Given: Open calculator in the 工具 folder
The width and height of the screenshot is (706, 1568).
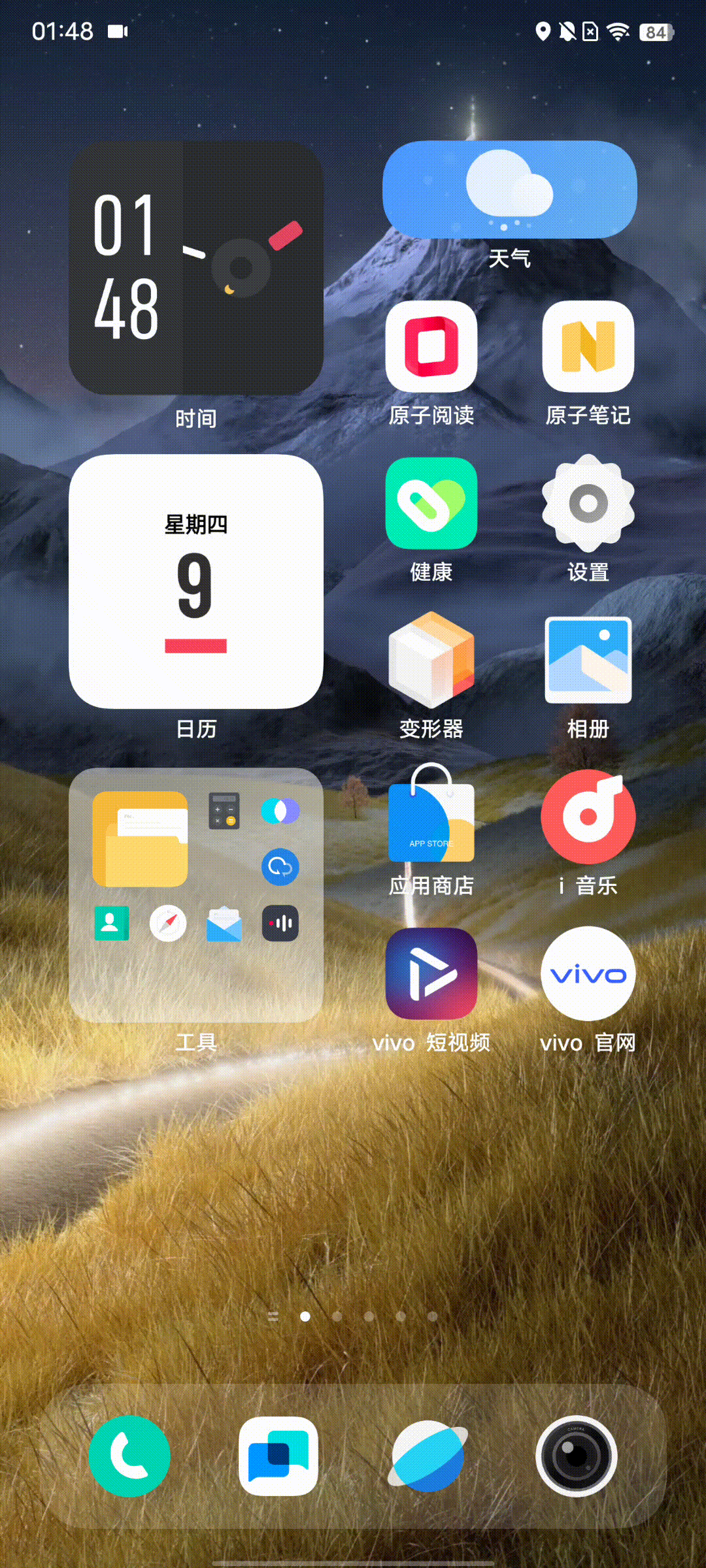Looking at the screenshot, I should pos(224,811).
